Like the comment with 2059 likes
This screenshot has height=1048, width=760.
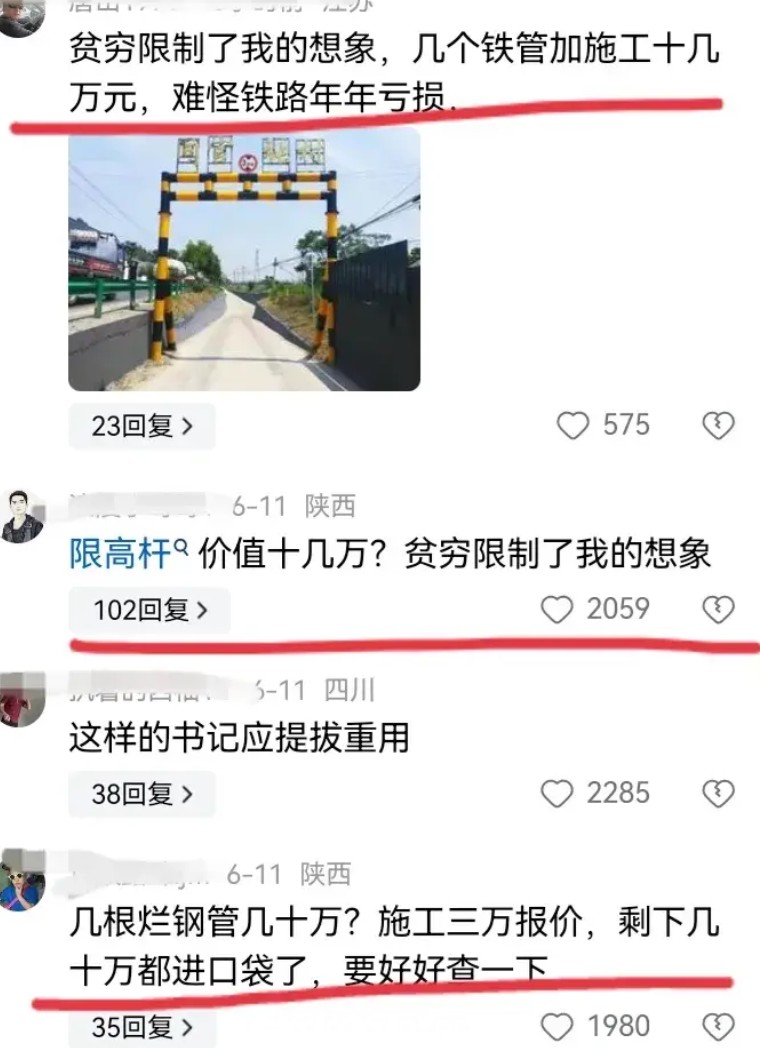point(557,609)
